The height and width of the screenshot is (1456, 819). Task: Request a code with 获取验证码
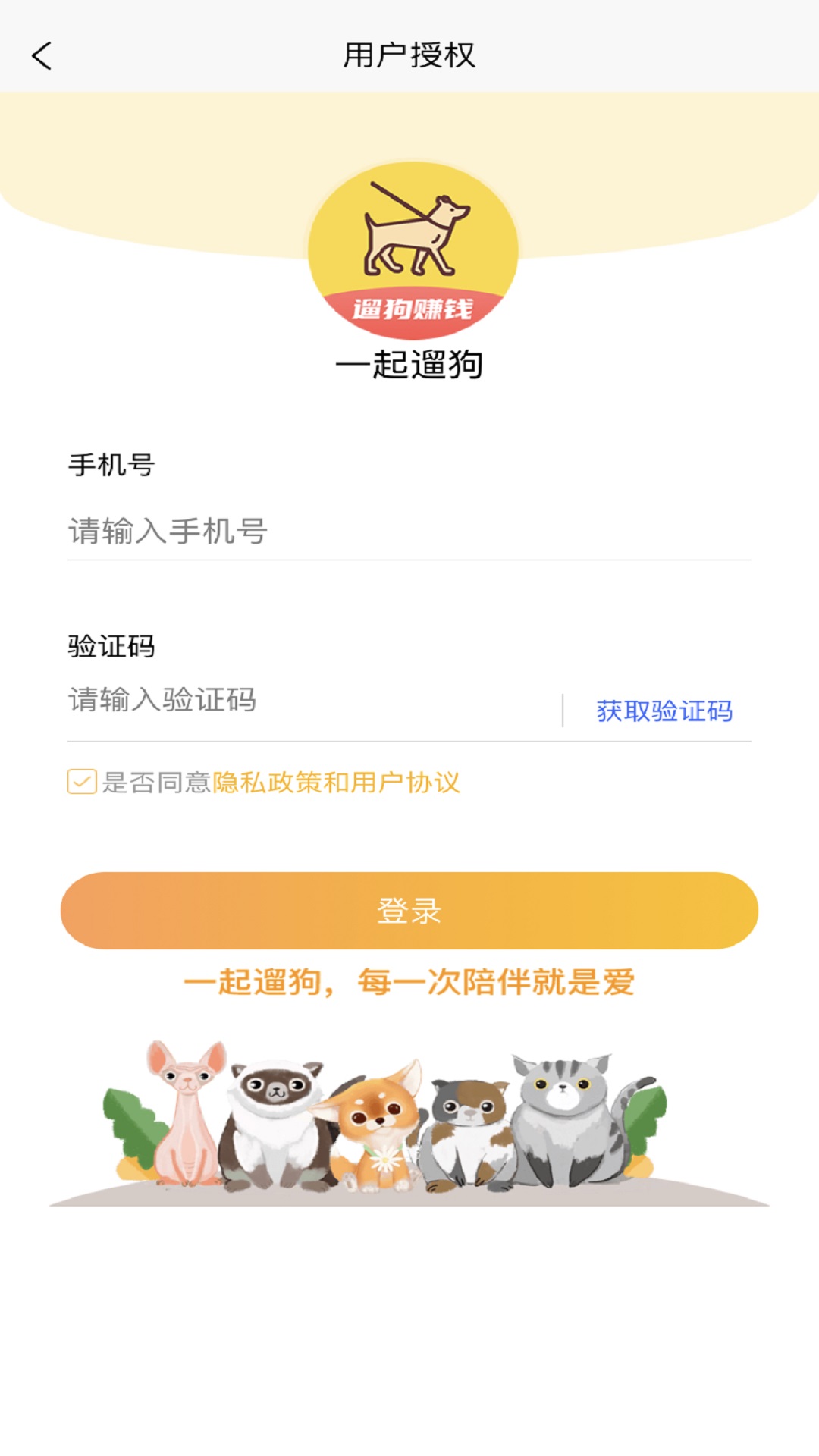(664, 711)
